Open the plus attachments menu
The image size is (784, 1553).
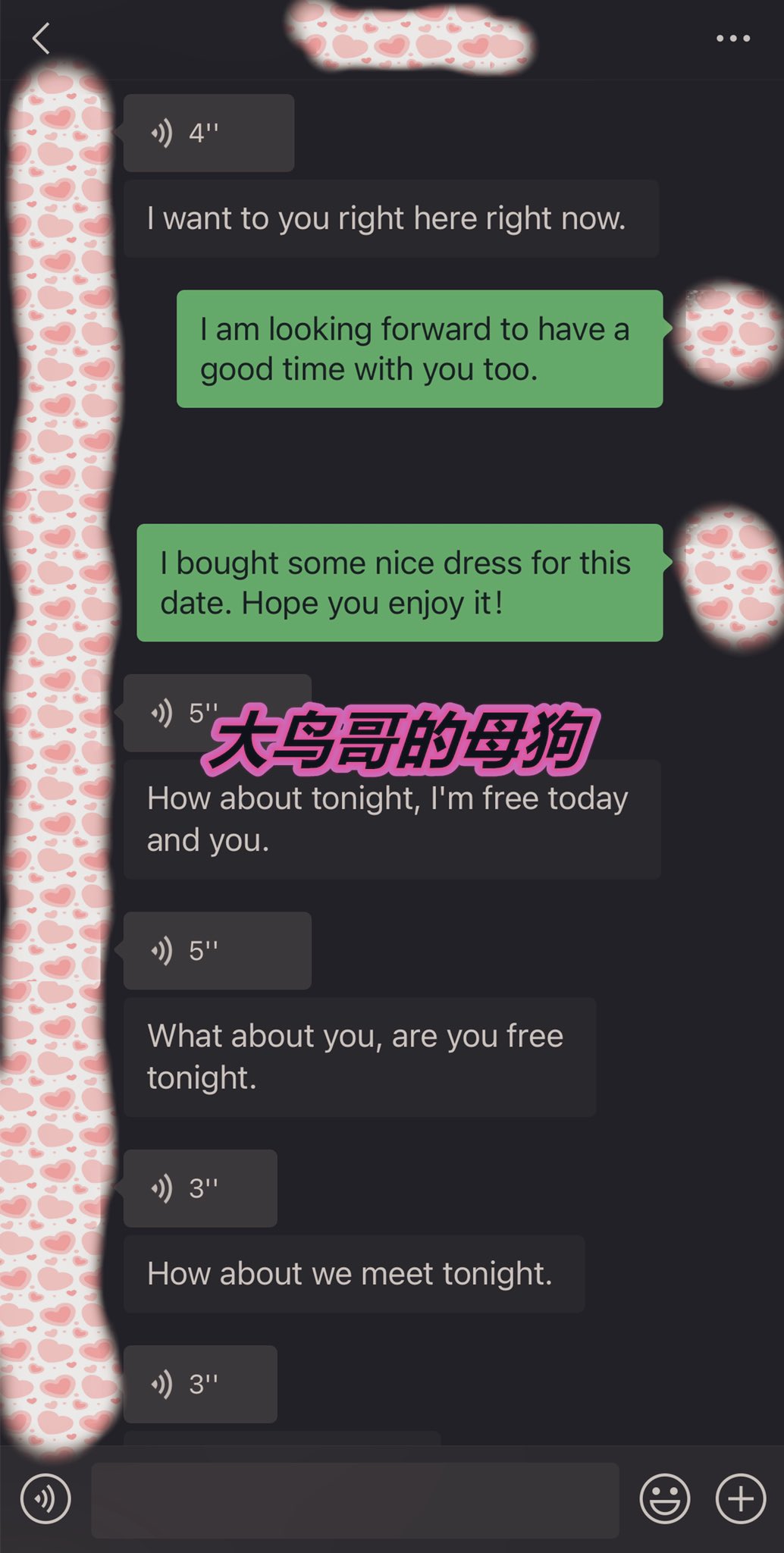tap(741, 1498)
